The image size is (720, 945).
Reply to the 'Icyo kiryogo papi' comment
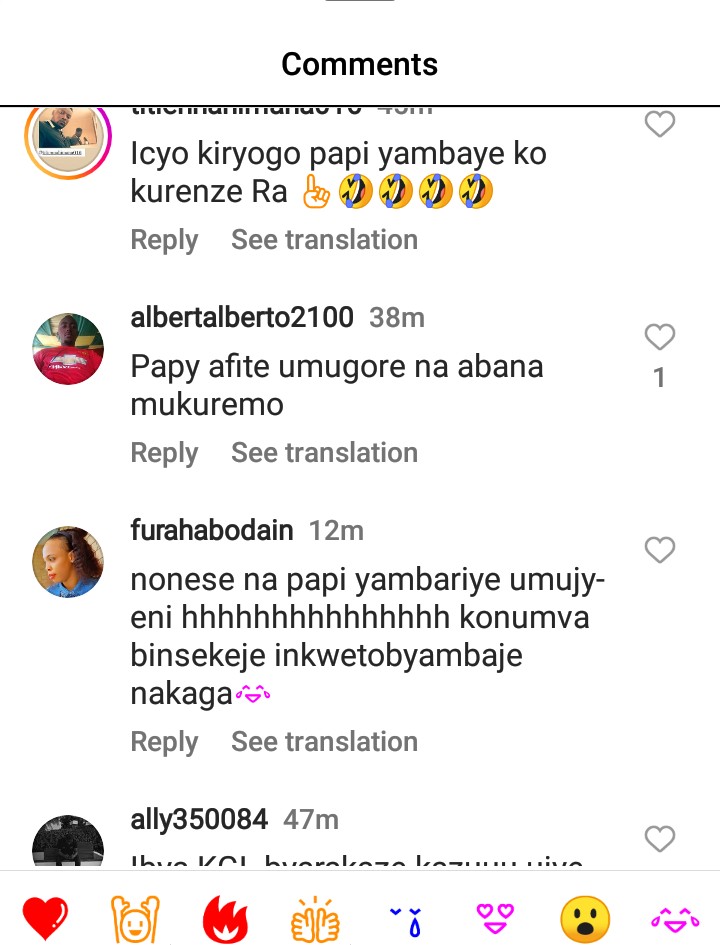[x=164, y=240]
